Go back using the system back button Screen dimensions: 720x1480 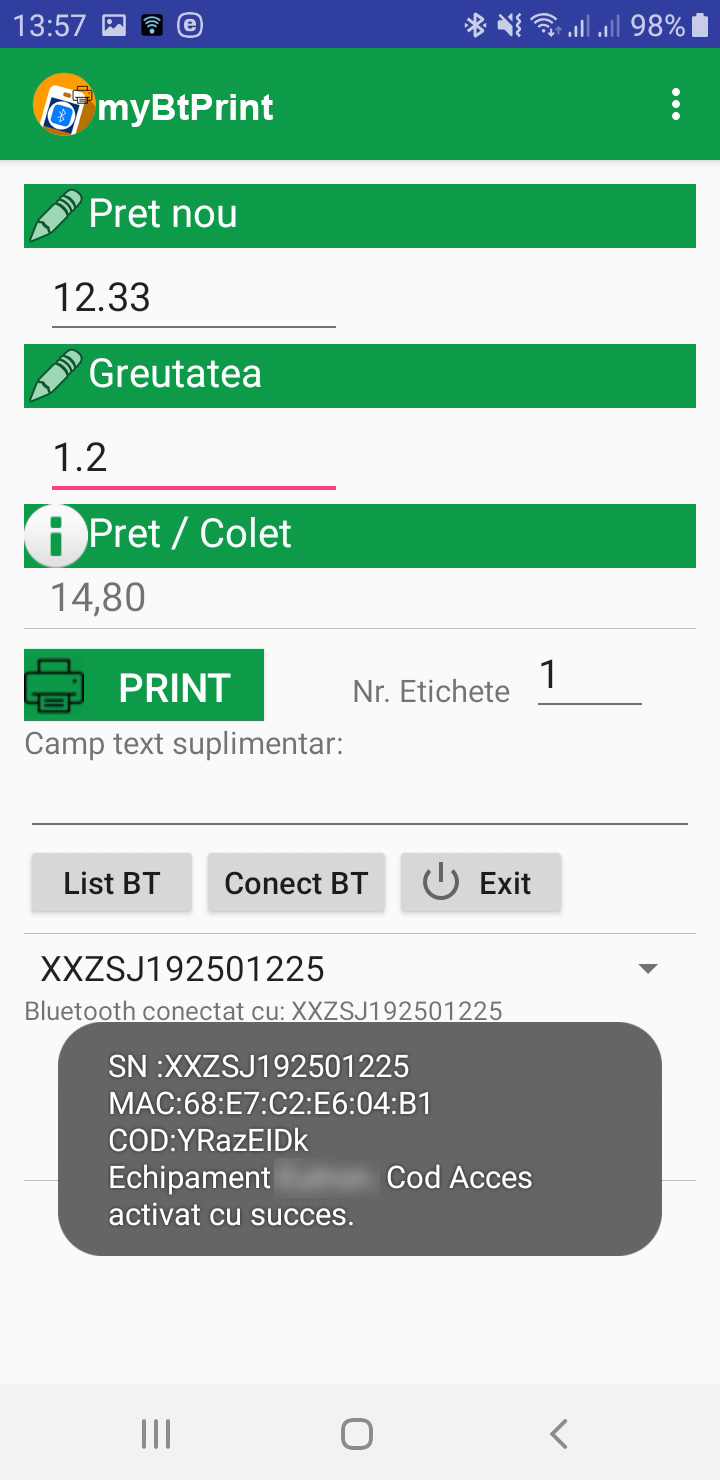click(x=559, y=1434)
